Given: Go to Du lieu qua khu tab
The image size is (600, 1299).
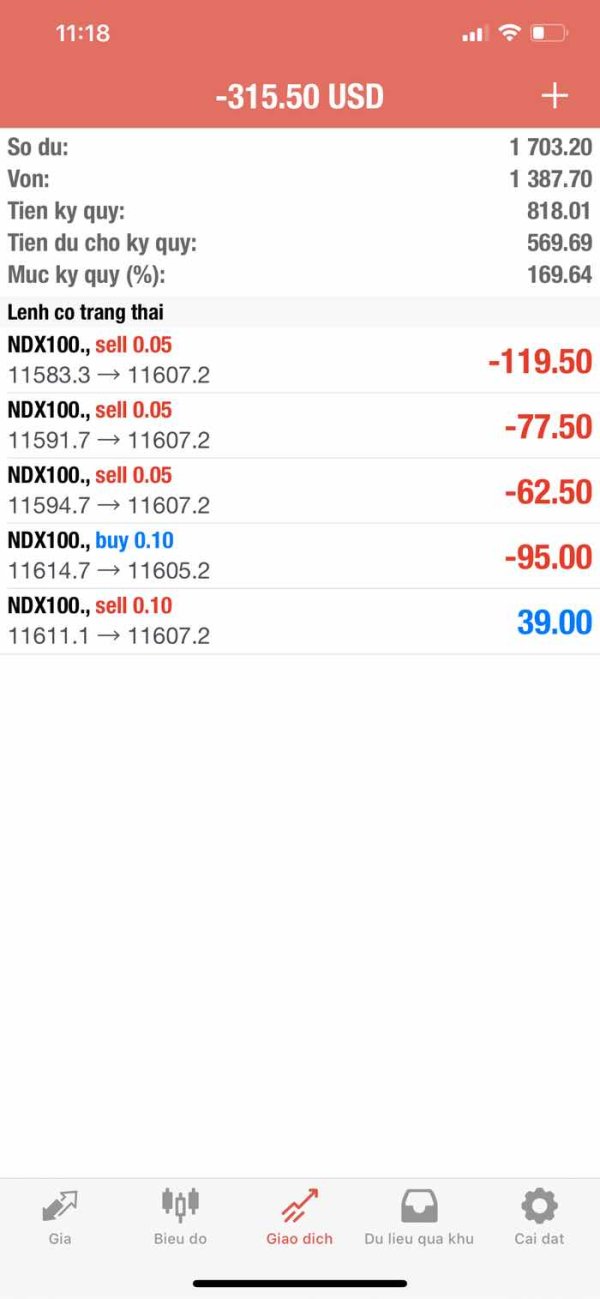Looking at the screenshot, I should pos(420,1215).
